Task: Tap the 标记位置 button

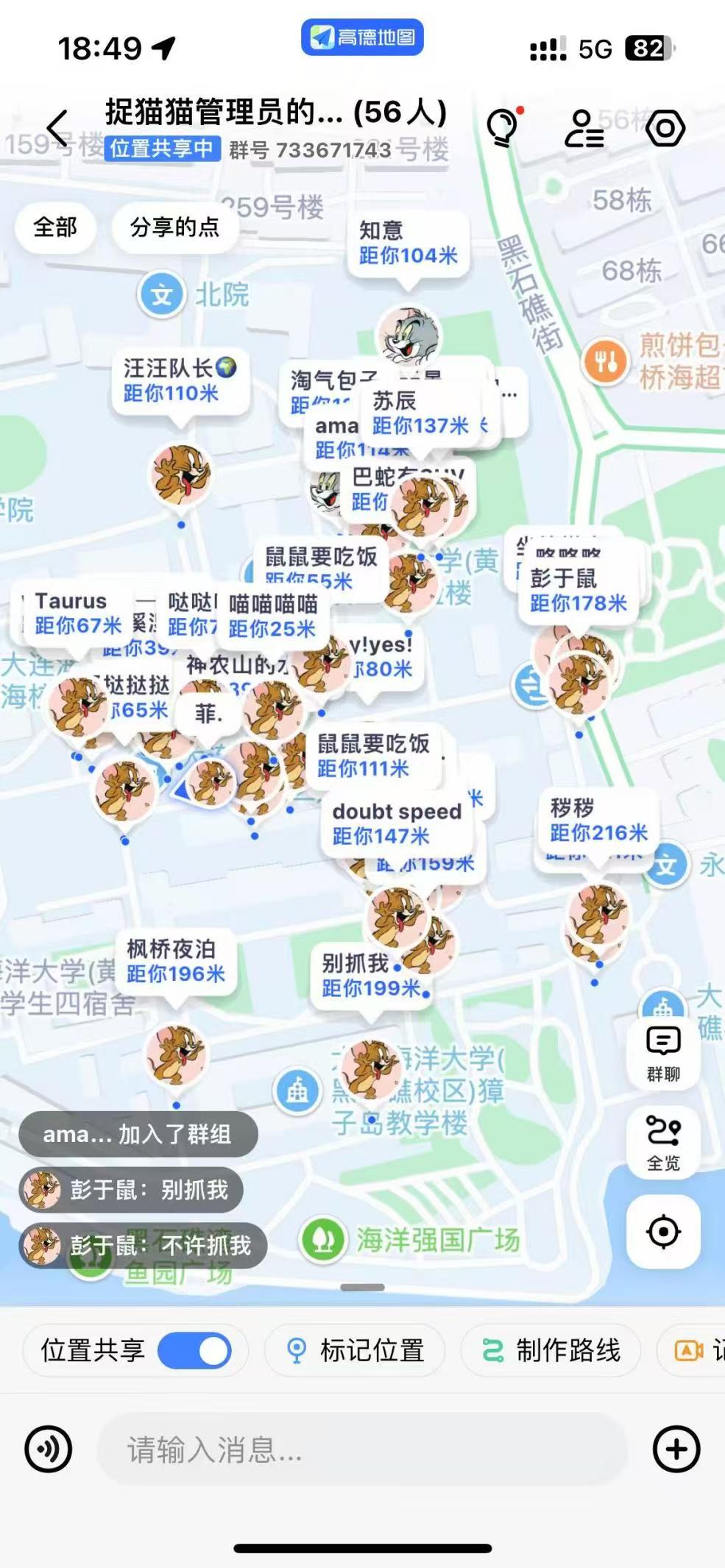Action: tap(356, 1351)
